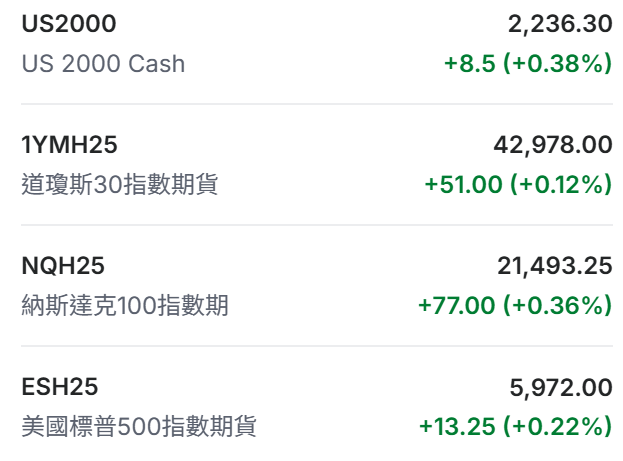
Task: Open the 1YMH25 道瓊斯30指數期貨 row
Action: (311, 164)
